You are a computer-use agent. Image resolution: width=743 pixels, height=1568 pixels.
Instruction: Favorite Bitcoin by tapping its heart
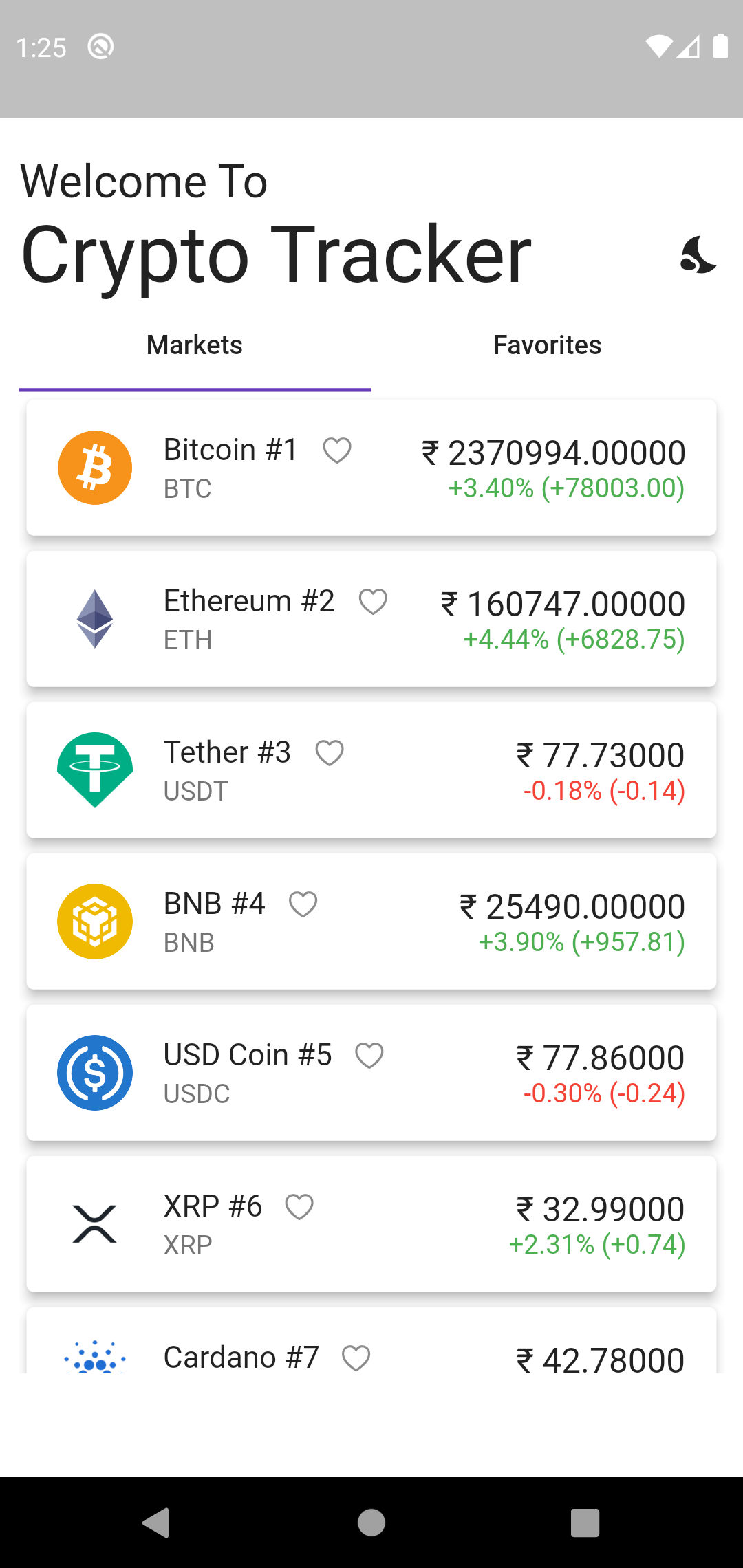[x=337, y=450]
